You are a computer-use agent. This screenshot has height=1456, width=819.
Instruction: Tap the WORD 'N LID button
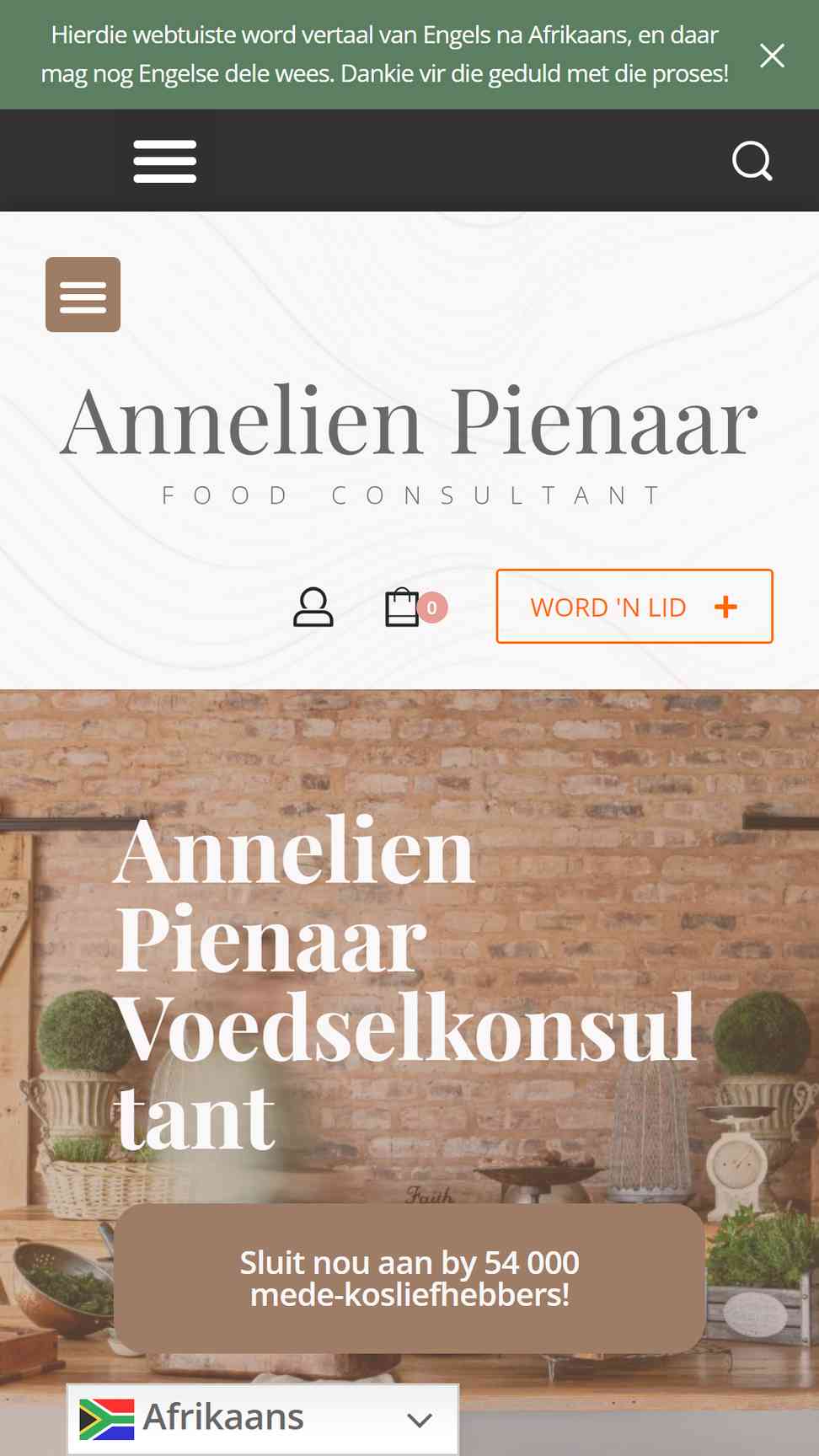(634, 607)
